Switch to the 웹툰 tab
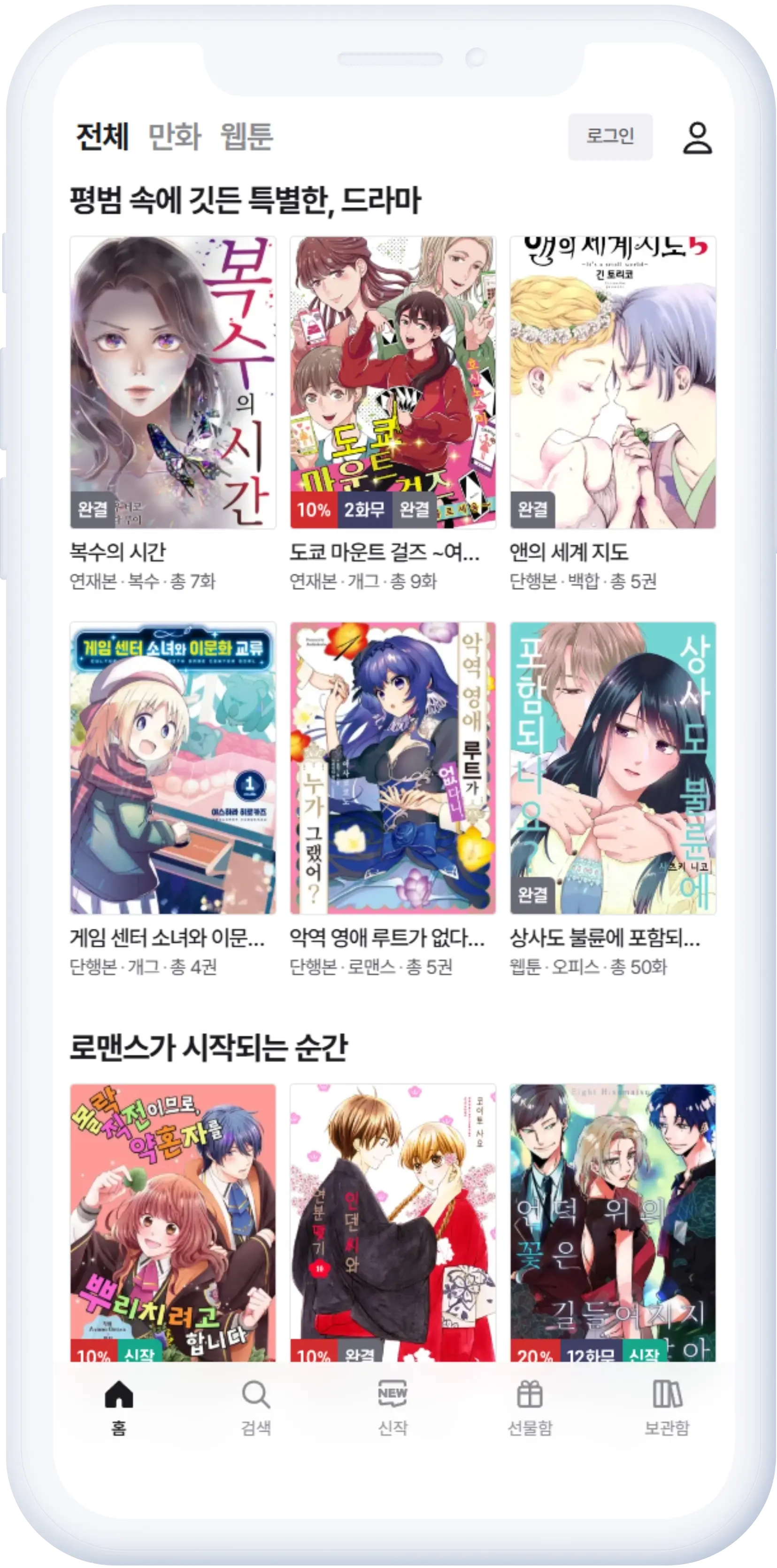The image size is (777, 1568). point(246,136)
